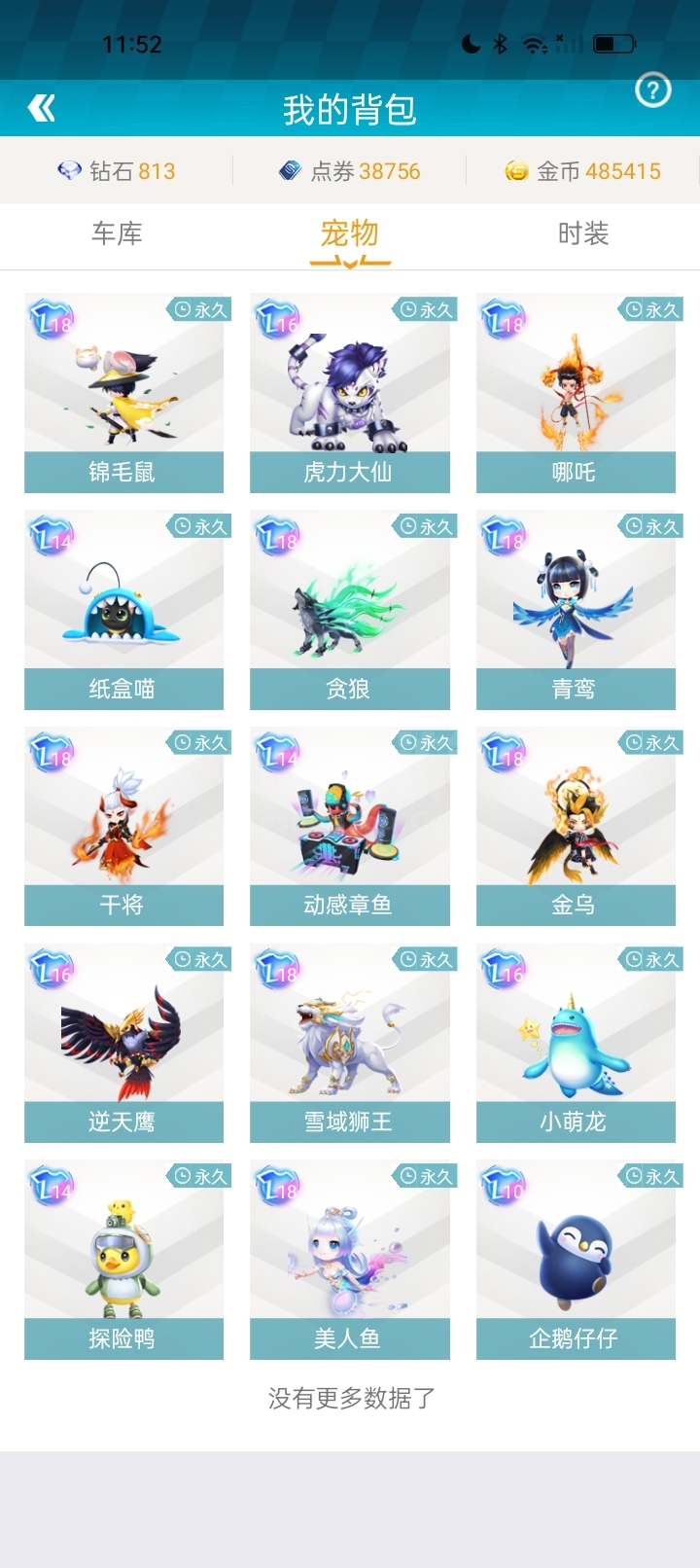700x1568 pixels.
Task: Open the 逆天鹰 pet card
Action: click(x=123, y=1043)
